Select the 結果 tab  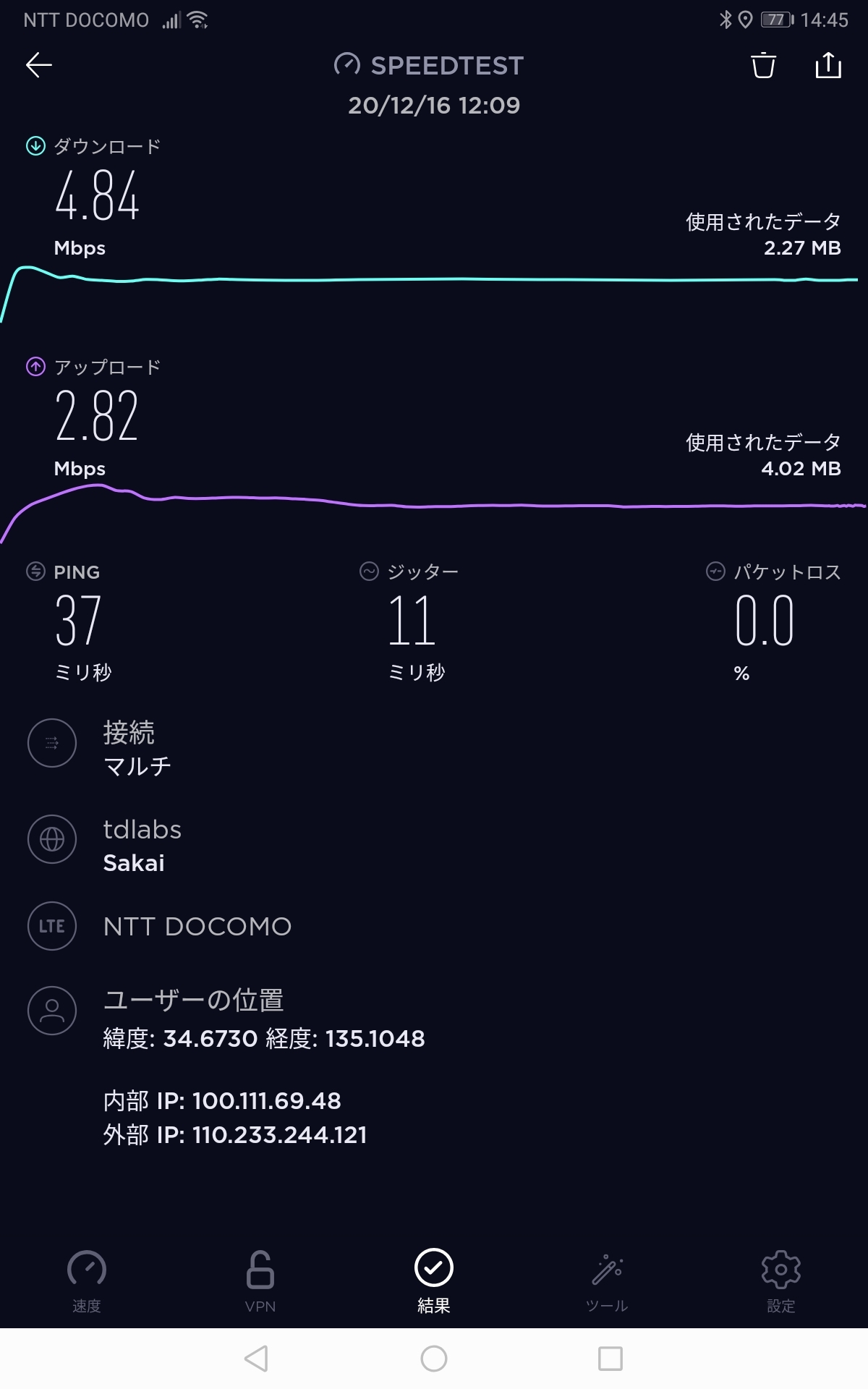click(434, 1280)
